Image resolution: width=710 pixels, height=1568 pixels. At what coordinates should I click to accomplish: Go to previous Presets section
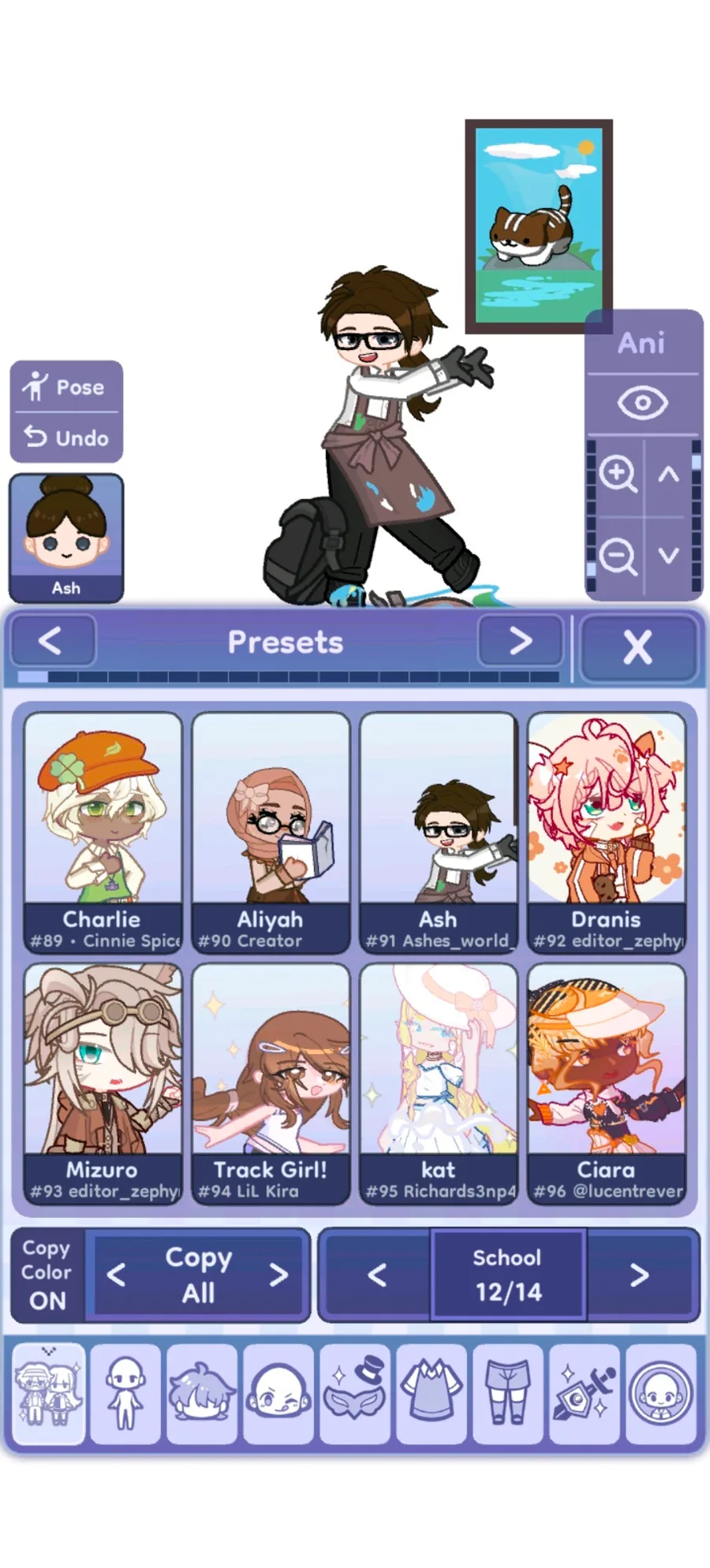[51, 641]
